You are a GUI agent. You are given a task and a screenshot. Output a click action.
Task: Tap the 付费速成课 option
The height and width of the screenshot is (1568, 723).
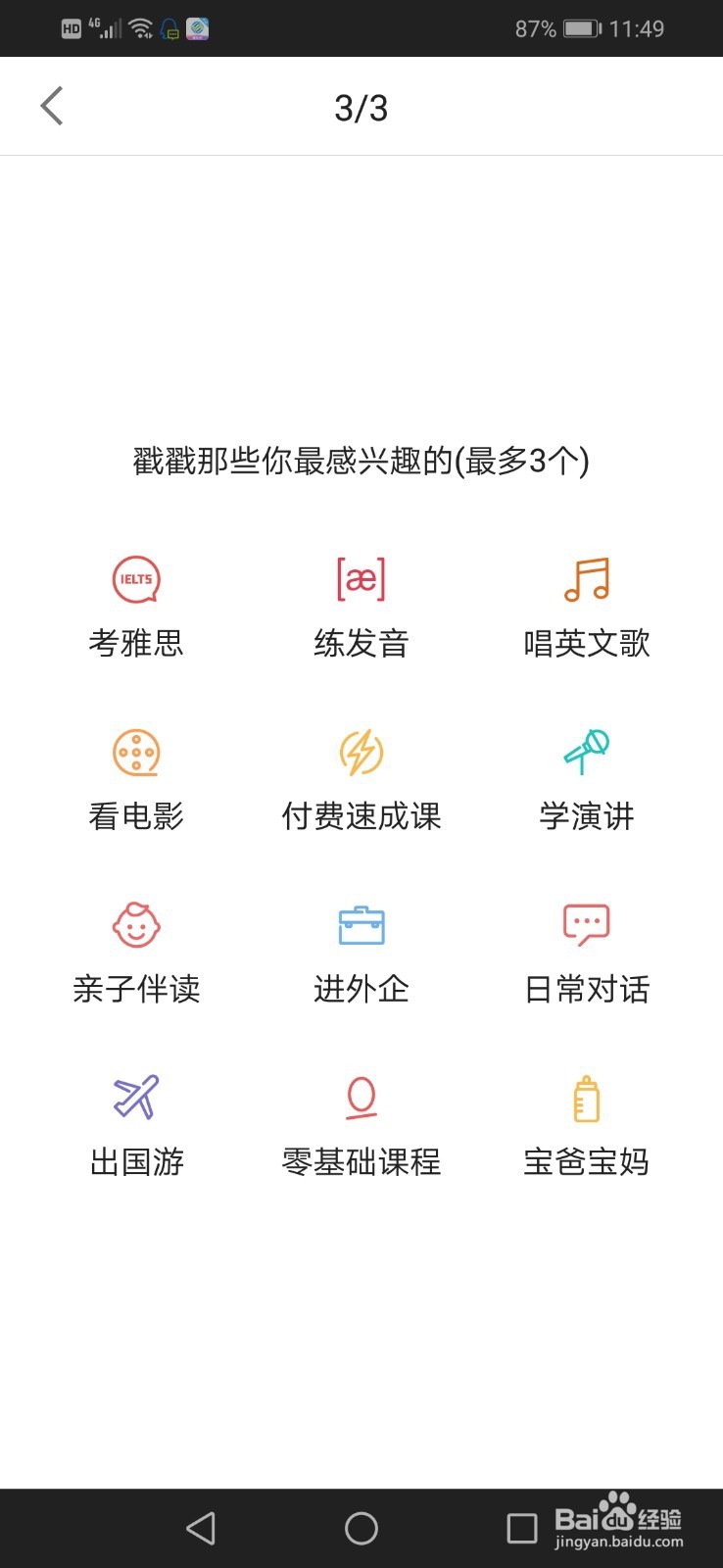(x=361, y=778)
